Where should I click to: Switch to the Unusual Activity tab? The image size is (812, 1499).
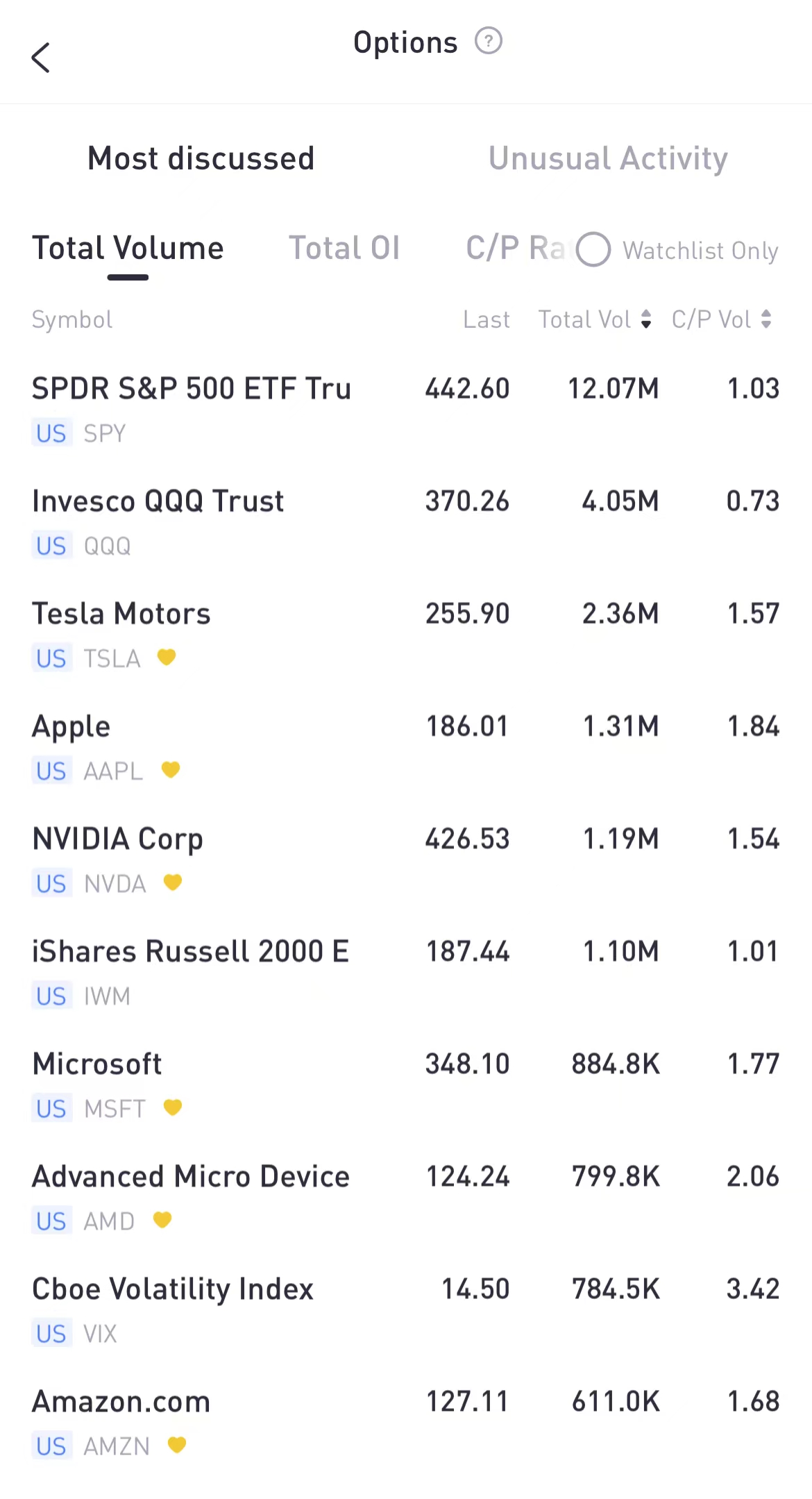607,158
